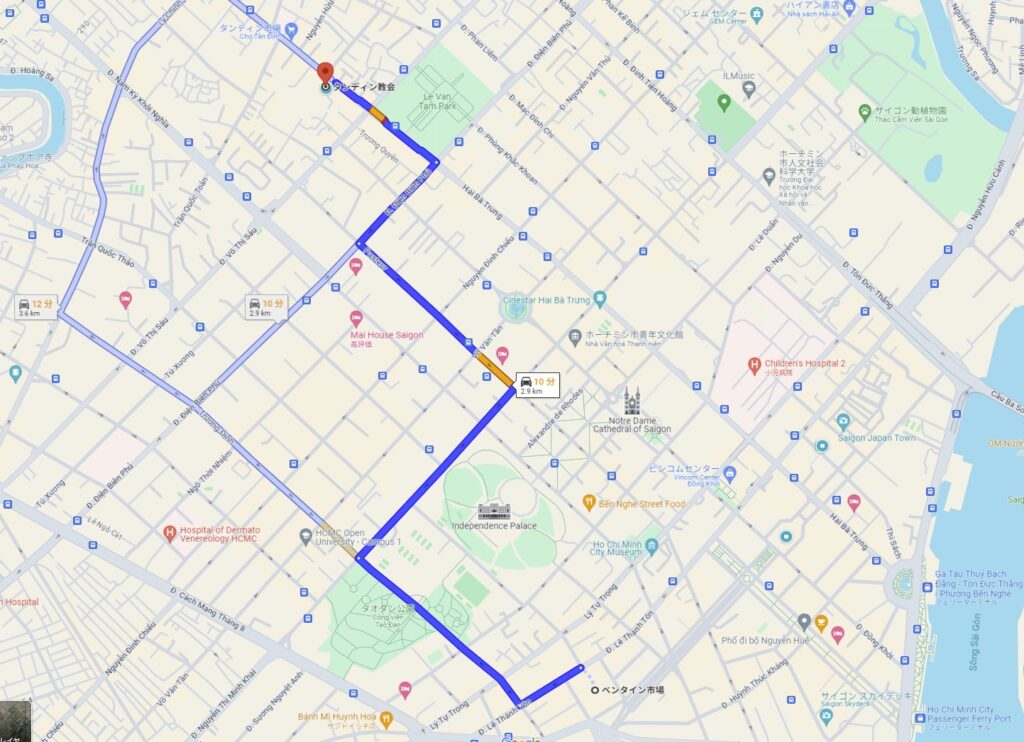1024x742 pixels.
Task: Open Notre Dame Cathedral of Saigon marker
Action: click(631, 402)
